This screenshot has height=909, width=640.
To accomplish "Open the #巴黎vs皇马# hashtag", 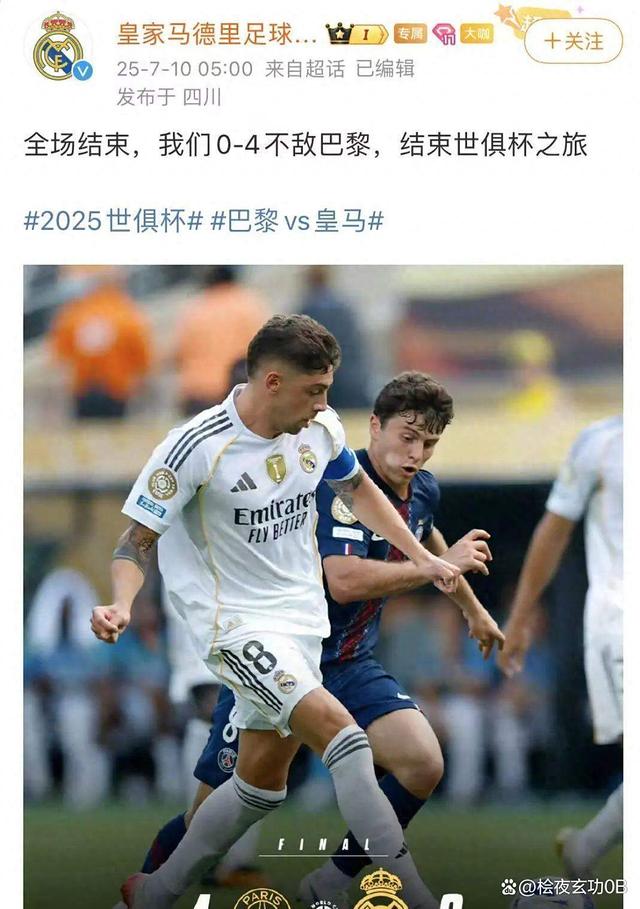I will click(x=297, y=221).
